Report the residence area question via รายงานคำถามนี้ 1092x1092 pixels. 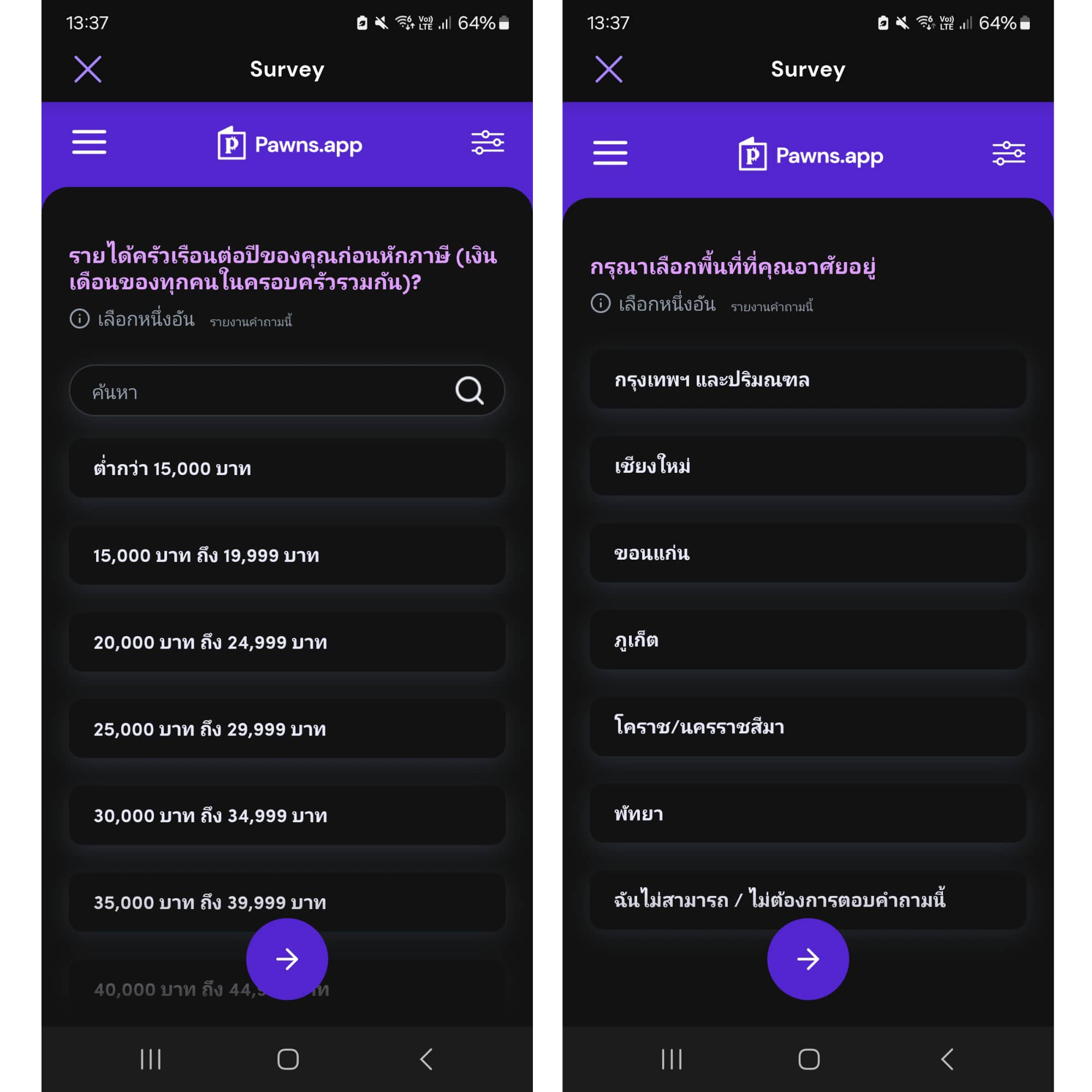[772, 307]
